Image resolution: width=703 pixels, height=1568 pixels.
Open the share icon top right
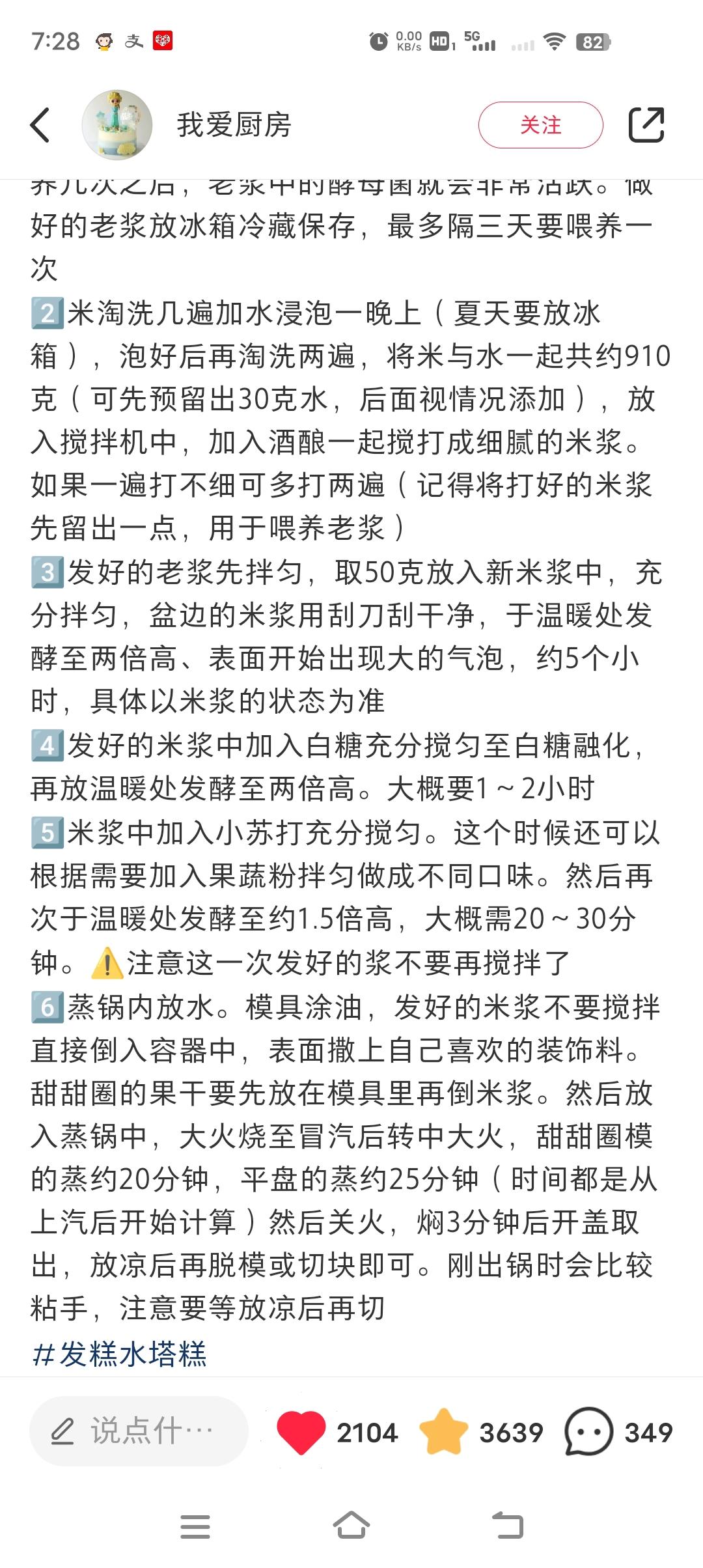pos(647,125)
